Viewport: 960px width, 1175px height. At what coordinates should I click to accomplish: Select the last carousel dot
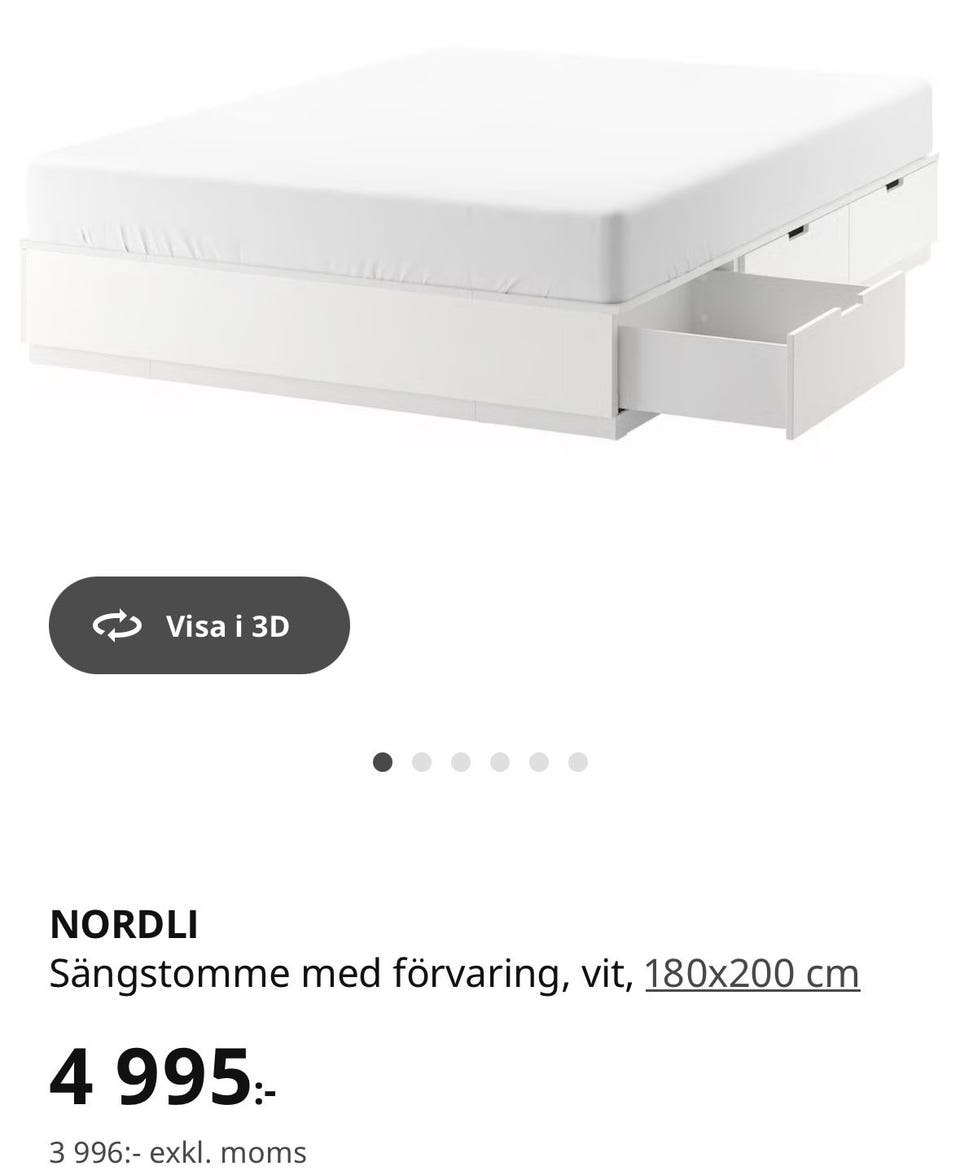[x=575, y=760]
